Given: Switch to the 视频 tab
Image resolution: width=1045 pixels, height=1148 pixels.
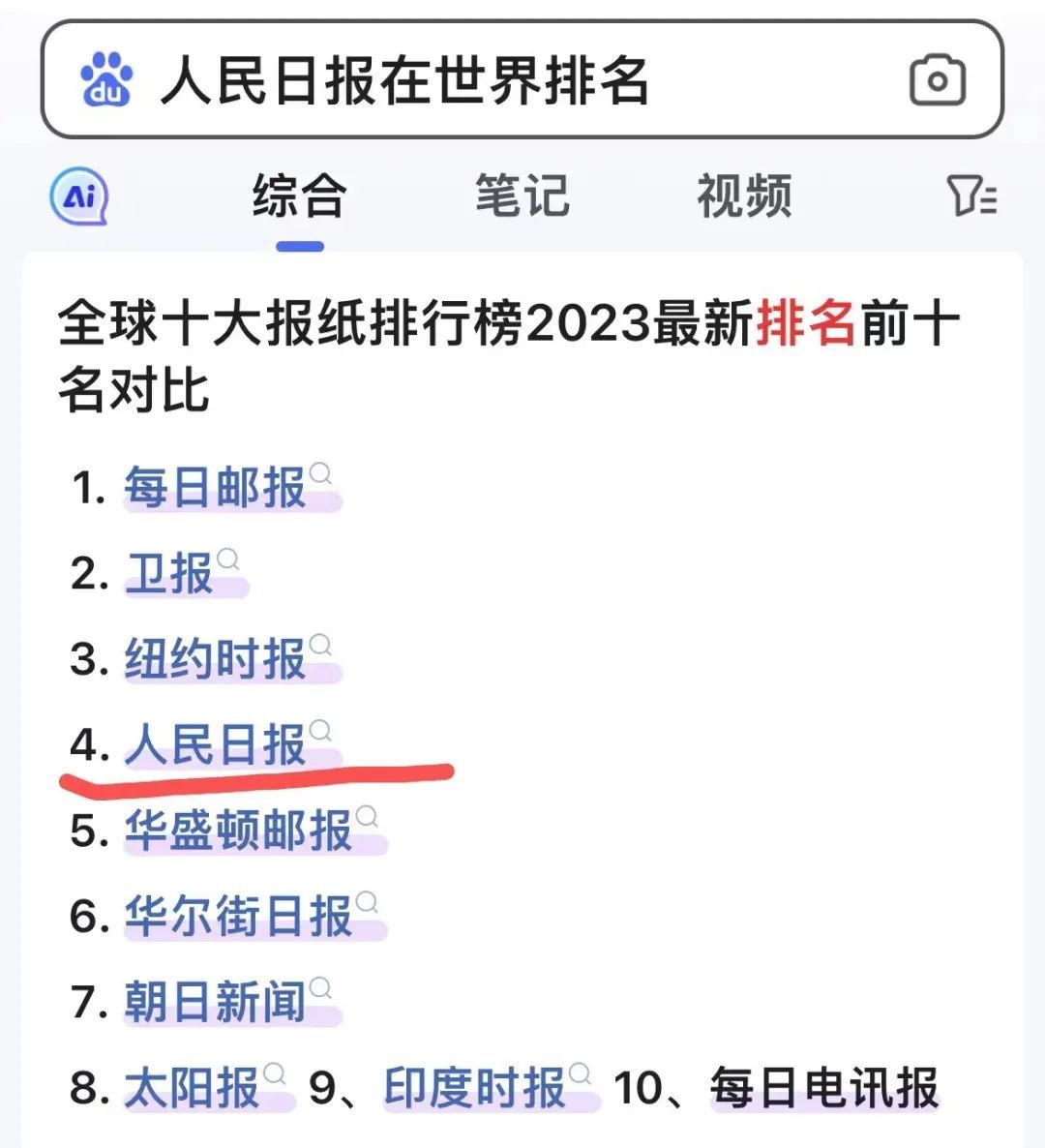Looking at the screenshot, I should click(744, 196).
